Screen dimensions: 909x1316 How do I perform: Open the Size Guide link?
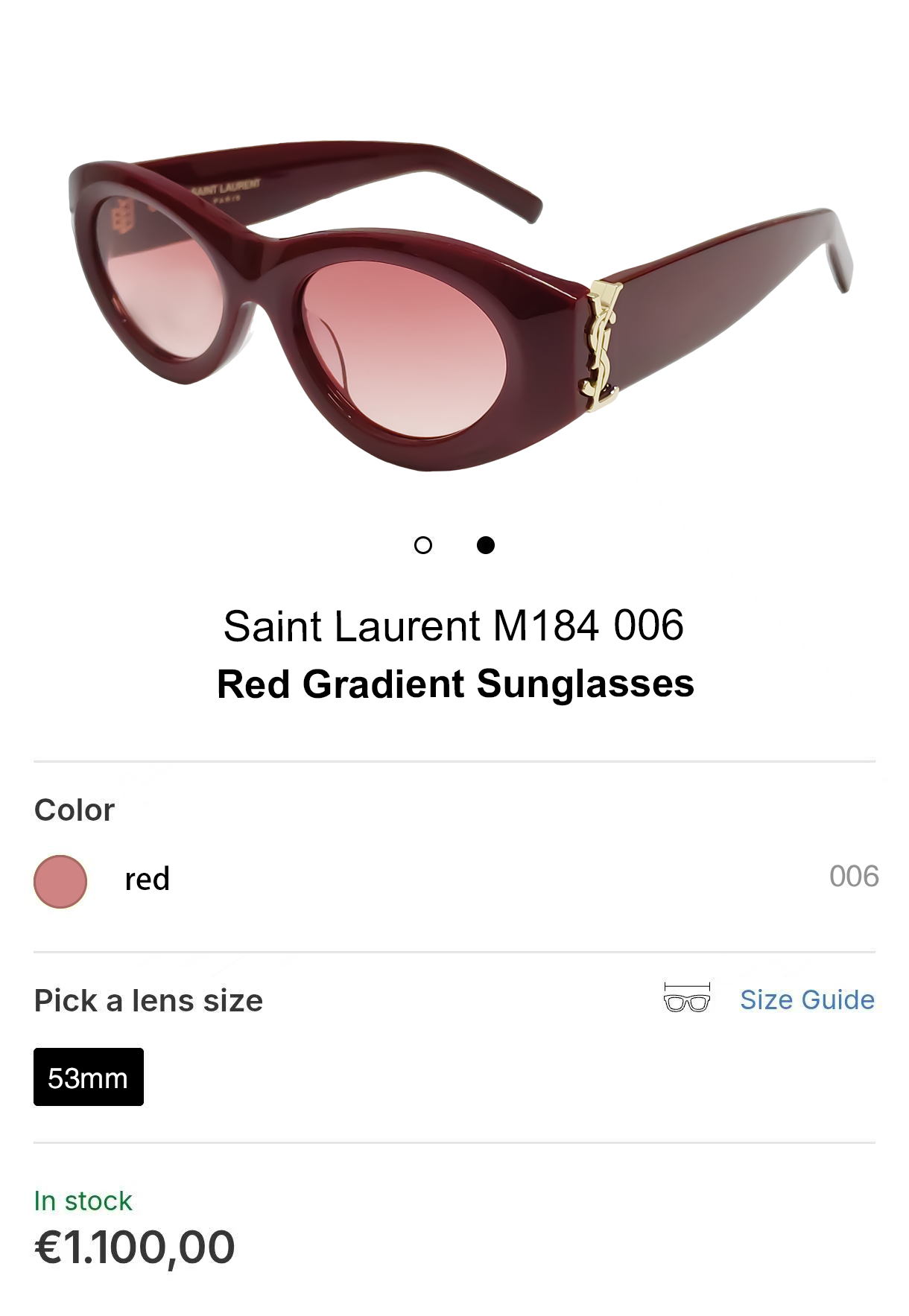point(808,1000)
